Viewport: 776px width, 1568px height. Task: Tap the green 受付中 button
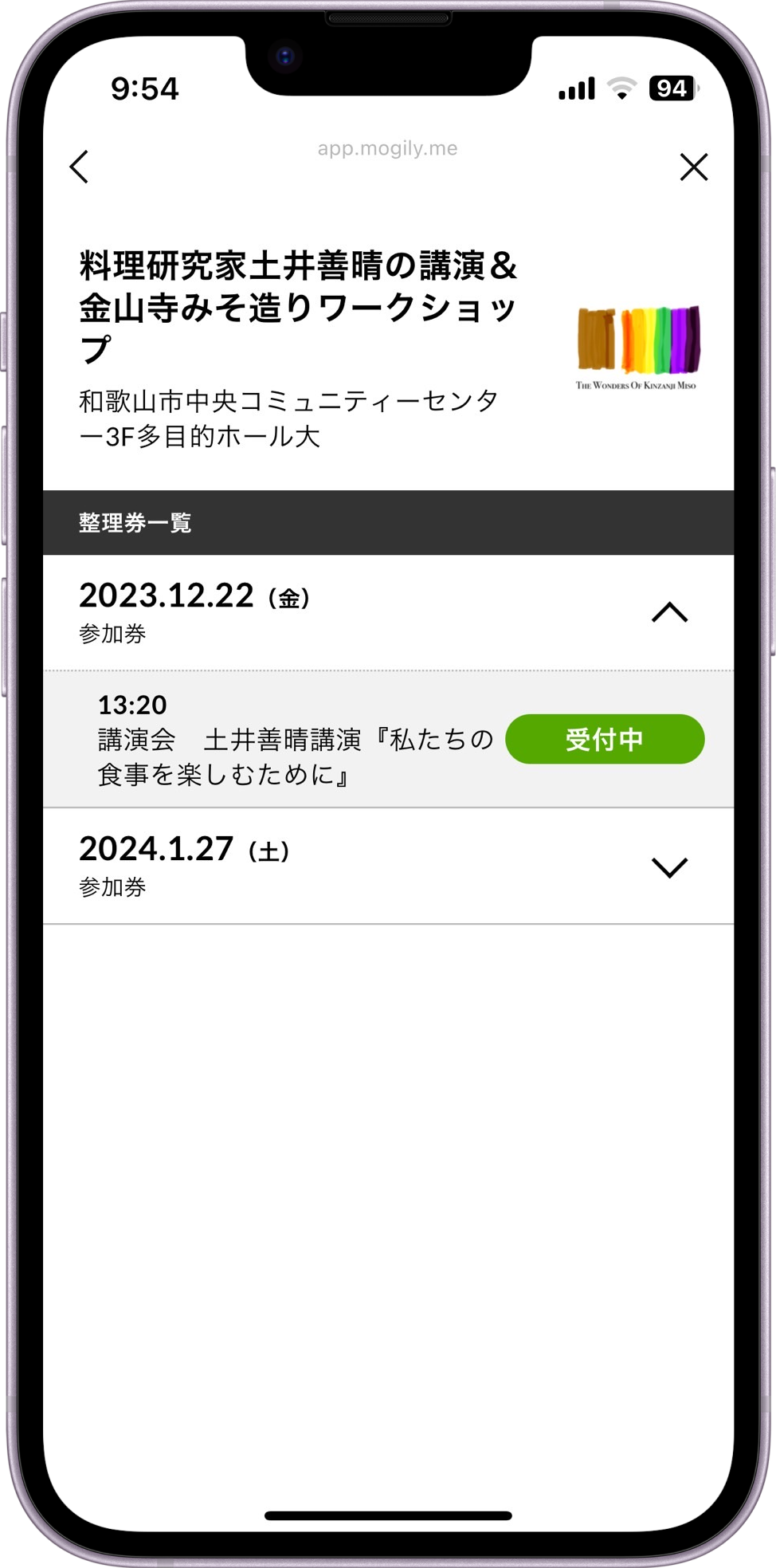605,739
